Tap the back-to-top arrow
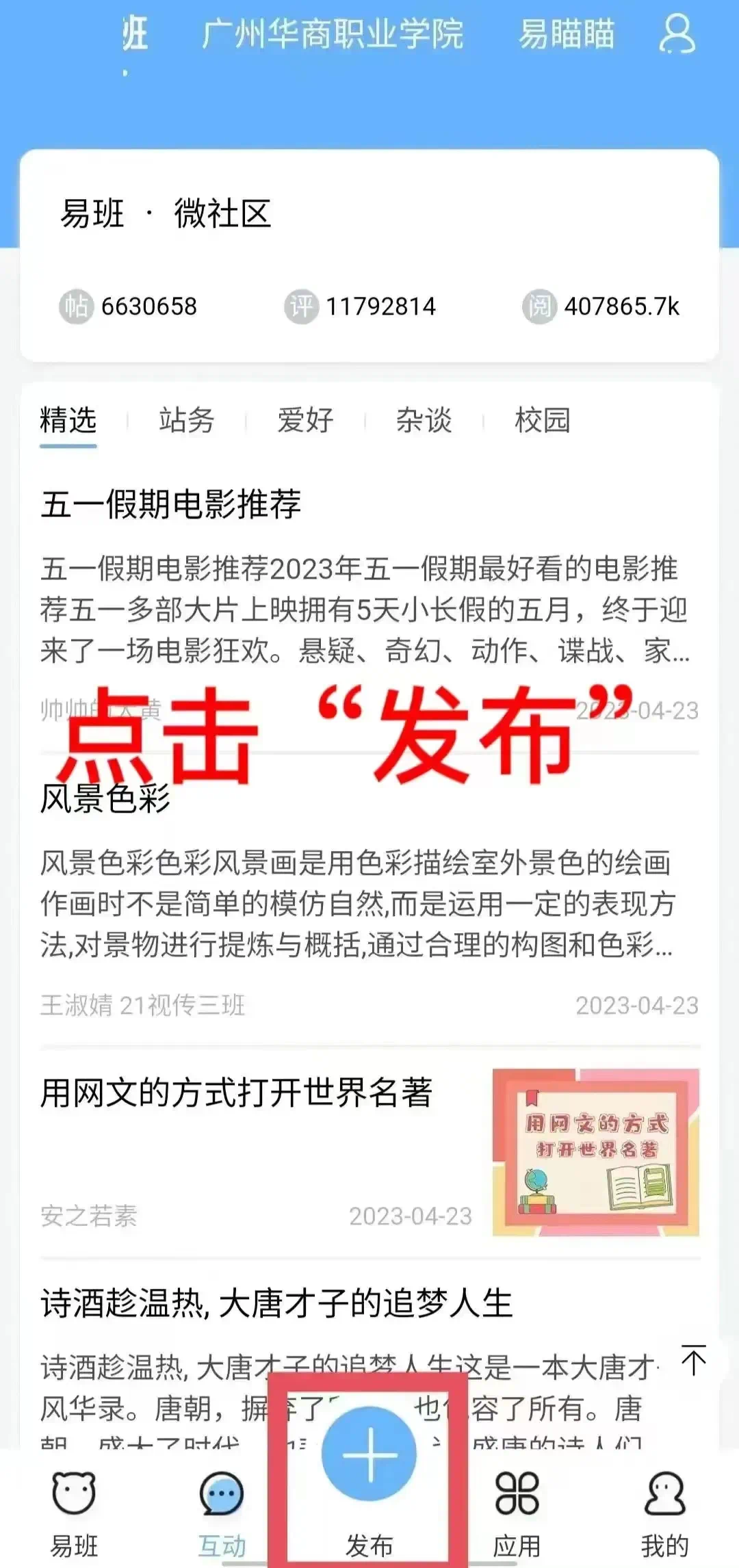Viewport: 739px width, 1568px height. 693,1359
